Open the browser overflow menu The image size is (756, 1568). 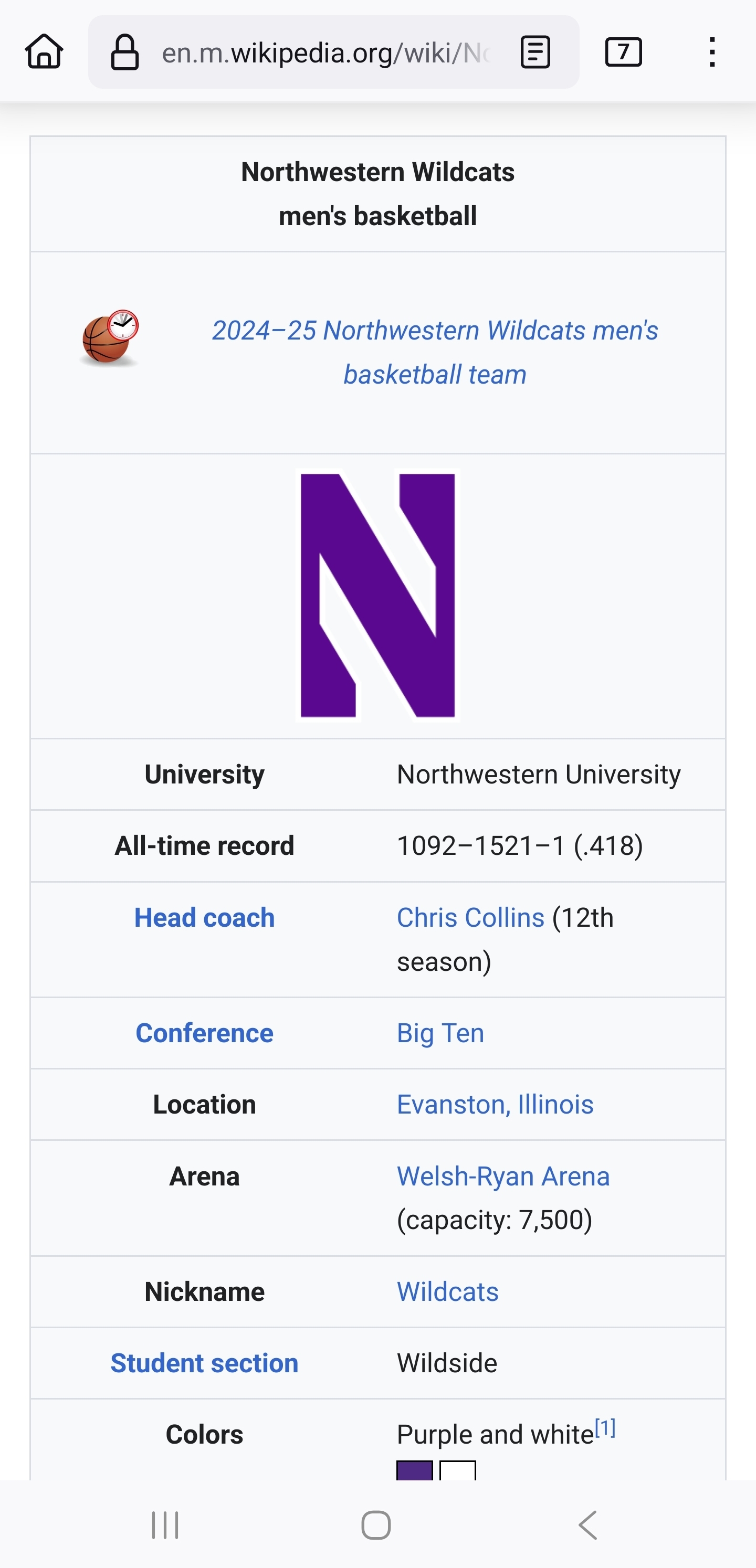[711, 52]
